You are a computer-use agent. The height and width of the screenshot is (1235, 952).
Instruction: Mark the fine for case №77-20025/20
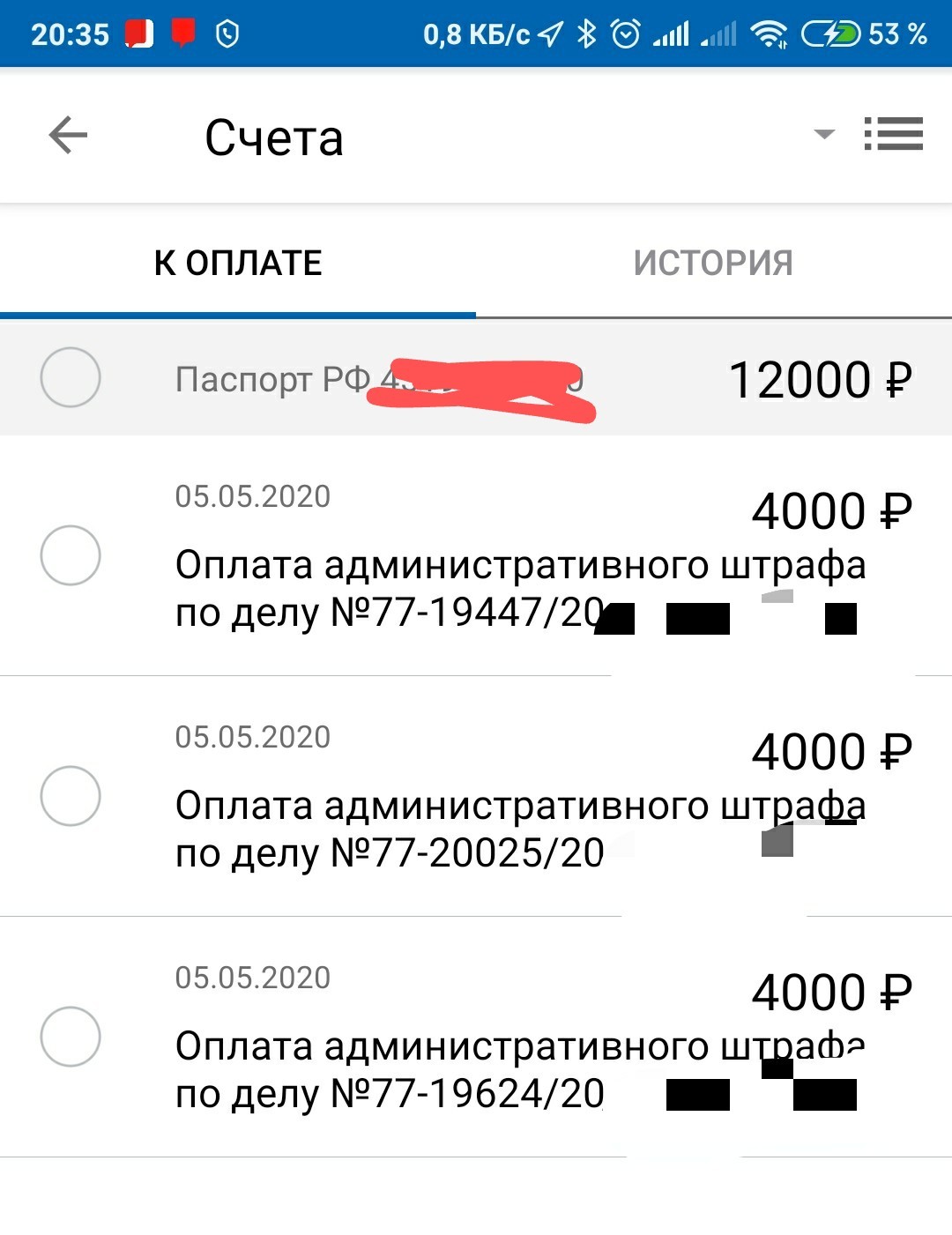[71, 796]
